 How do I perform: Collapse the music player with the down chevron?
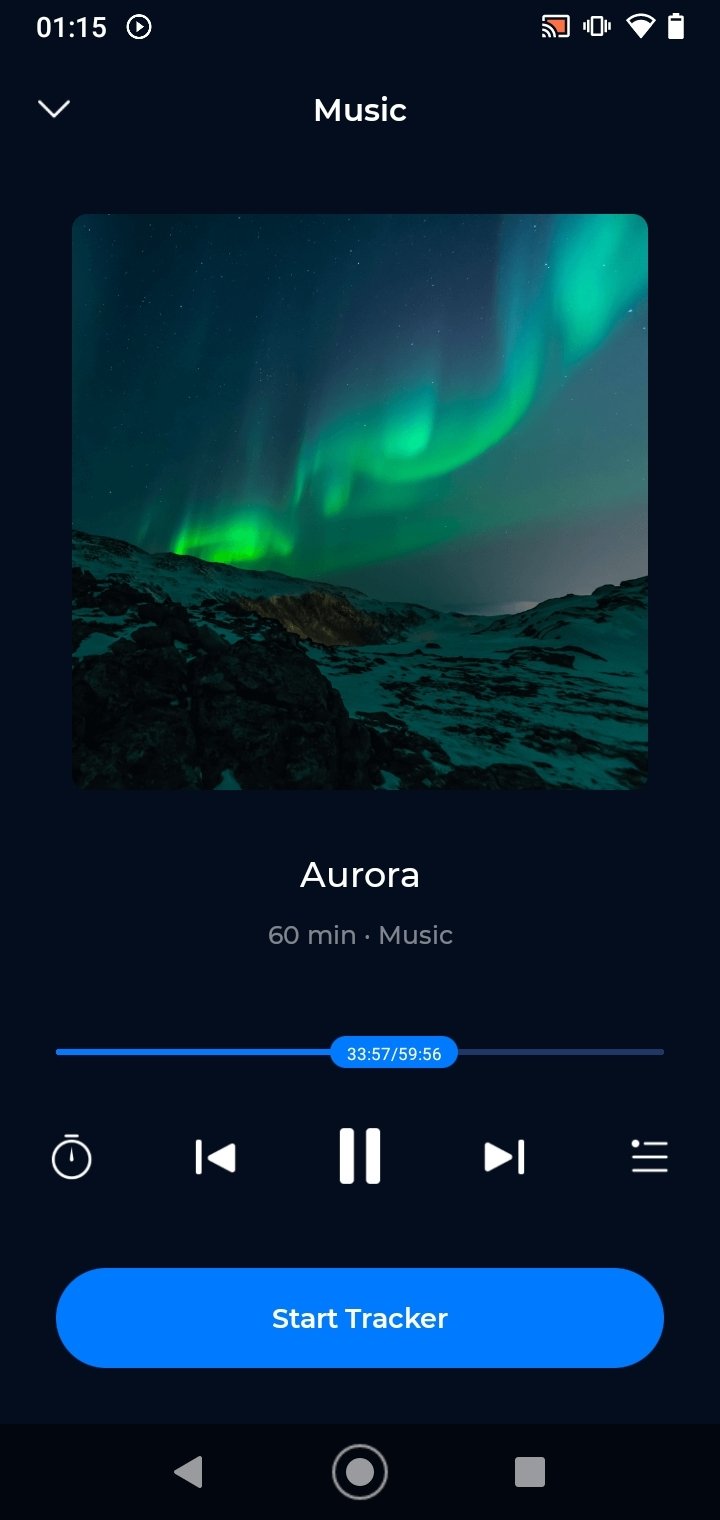[x=54, y=109]
